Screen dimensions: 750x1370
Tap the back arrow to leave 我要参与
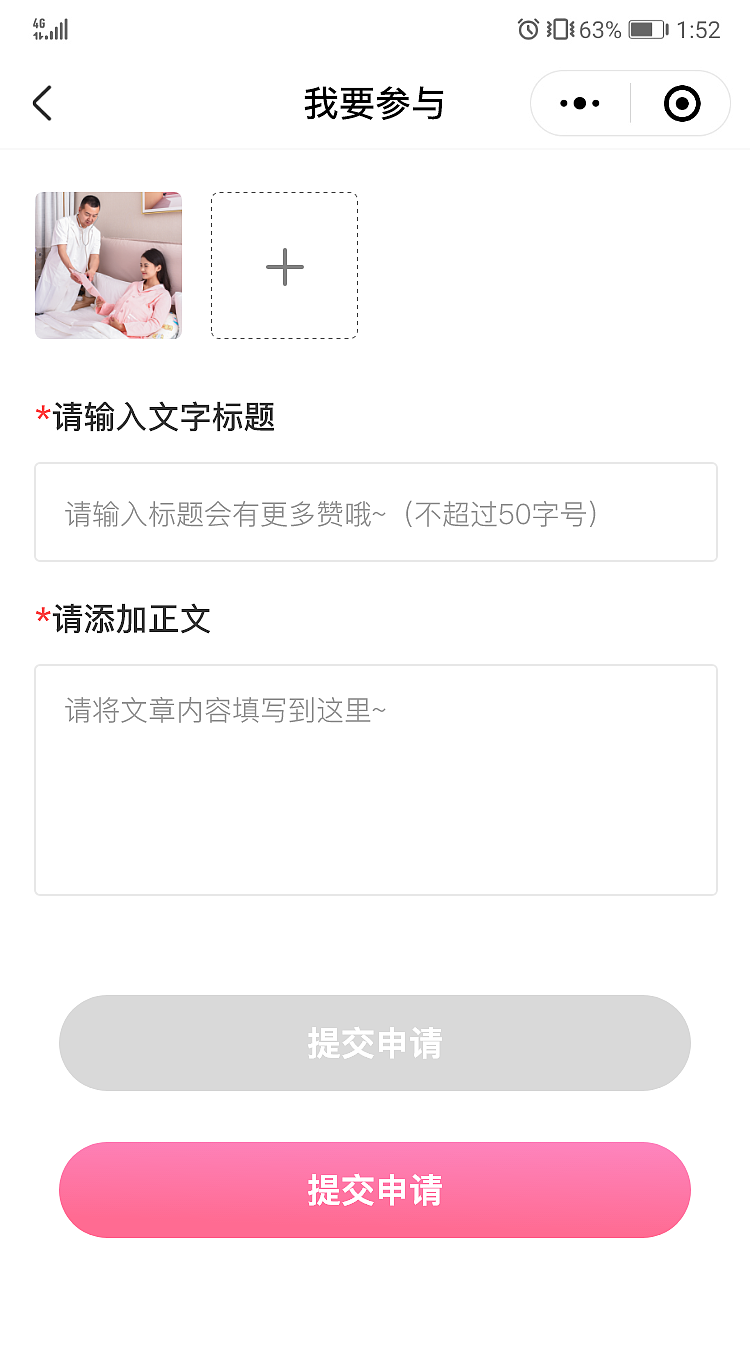pos(42,103)
